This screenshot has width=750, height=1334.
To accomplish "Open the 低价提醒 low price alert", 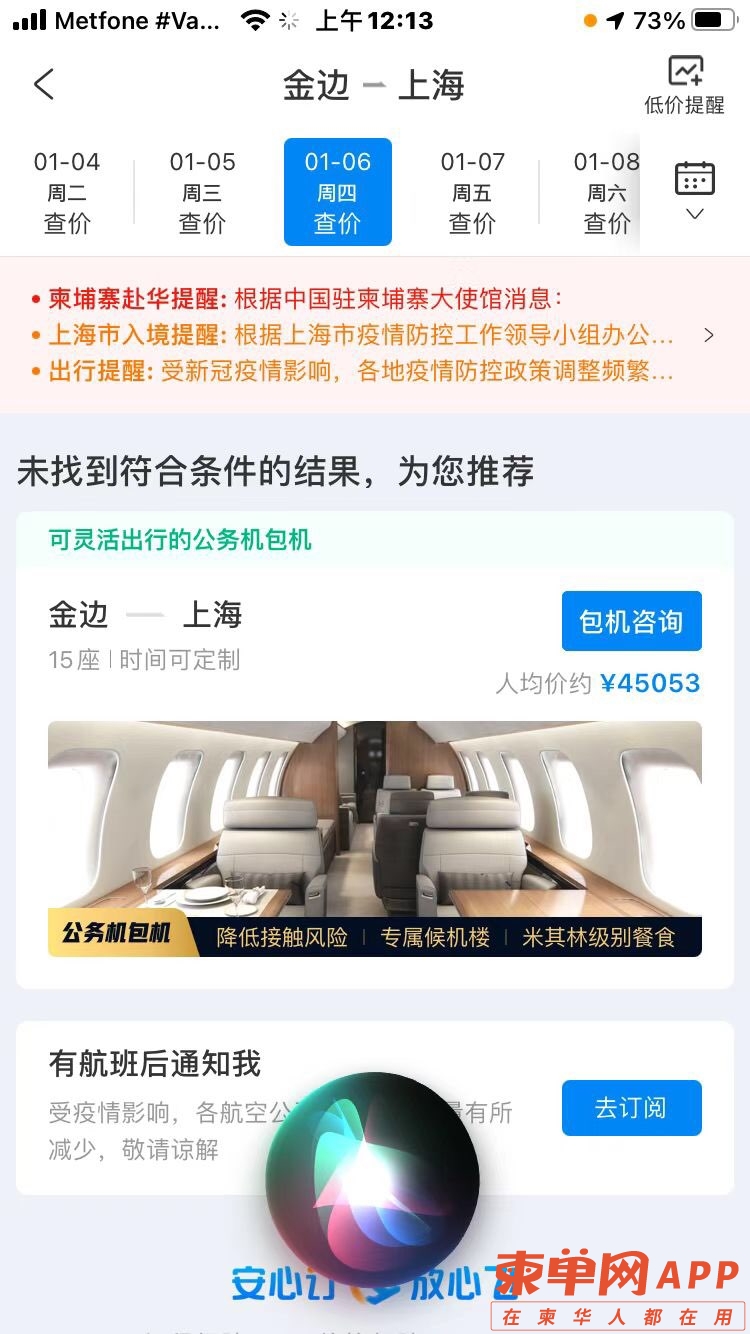I will 685,85.
